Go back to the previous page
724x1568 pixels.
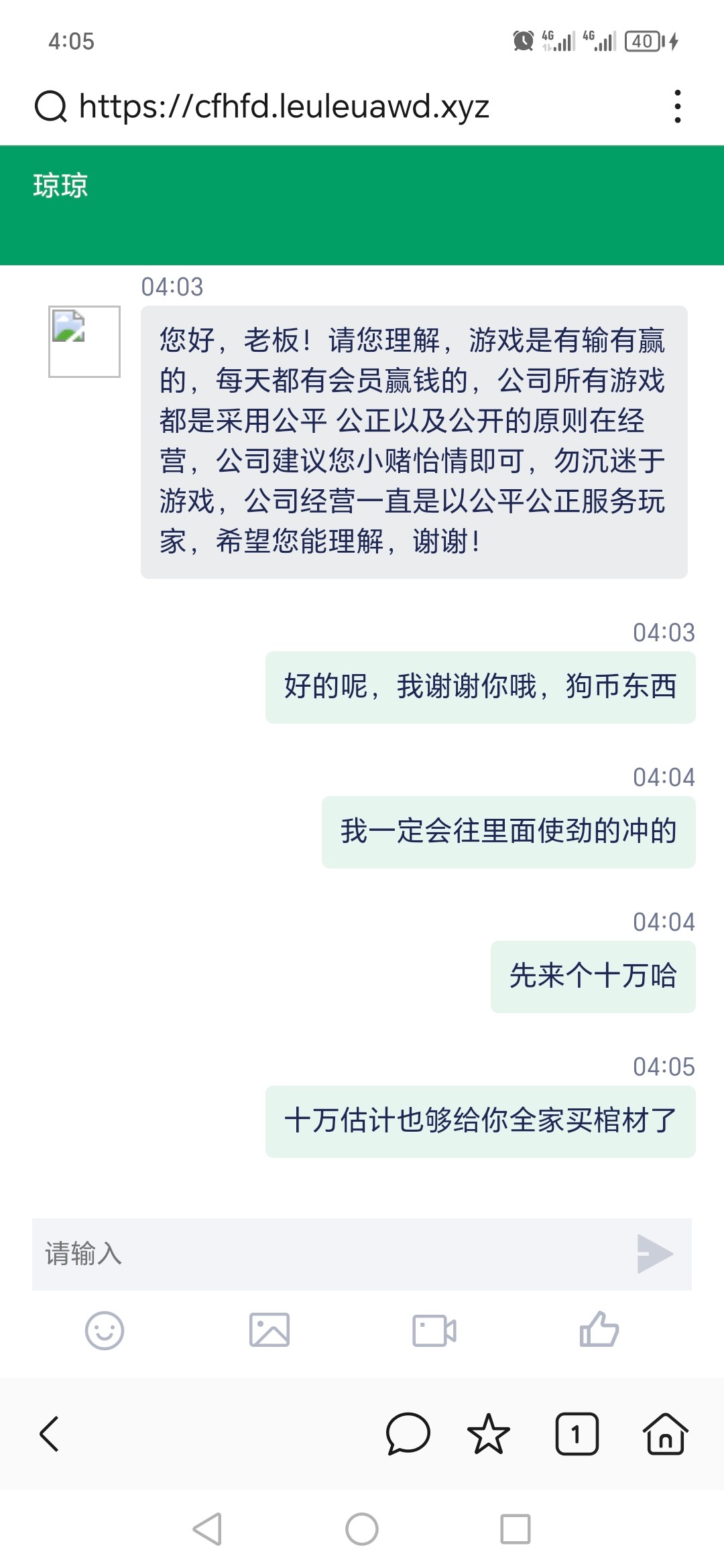(x=50, y=1434)
